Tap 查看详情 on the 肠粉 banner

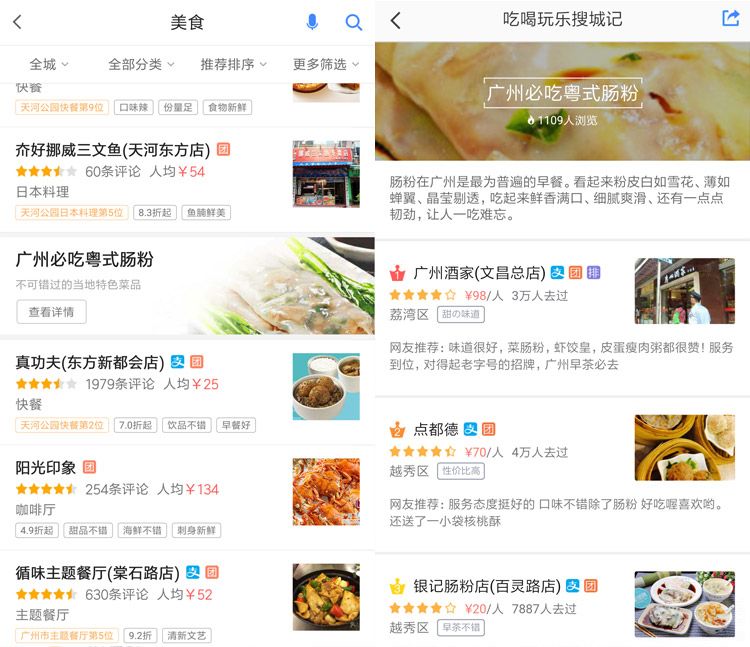click(x=52, y=312)
